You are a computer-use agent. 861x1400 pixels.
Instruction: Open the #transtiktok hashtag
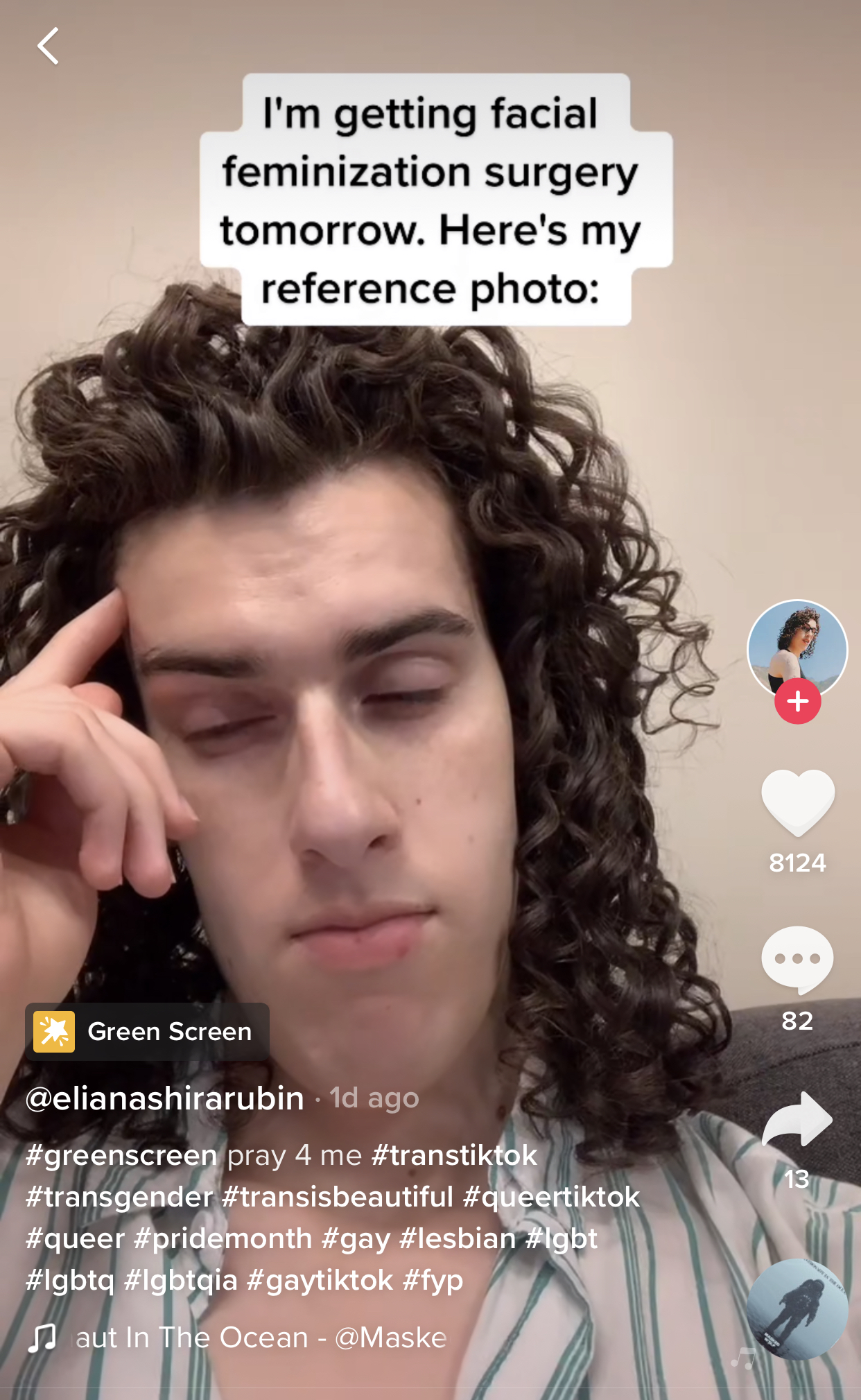[x=454, y=1155]
